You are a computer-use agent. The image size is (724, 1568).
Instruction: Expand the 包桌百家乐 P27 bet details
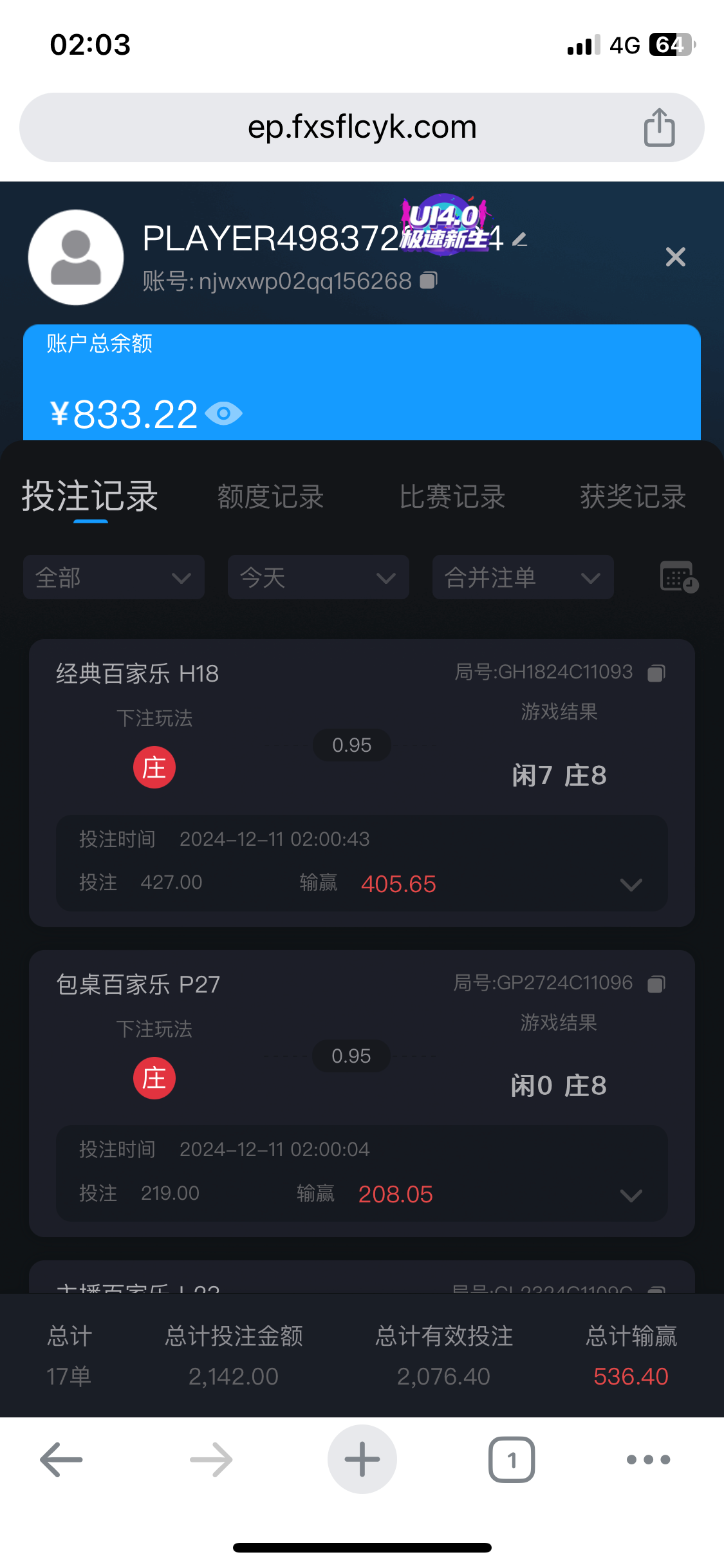(631, 1195)
